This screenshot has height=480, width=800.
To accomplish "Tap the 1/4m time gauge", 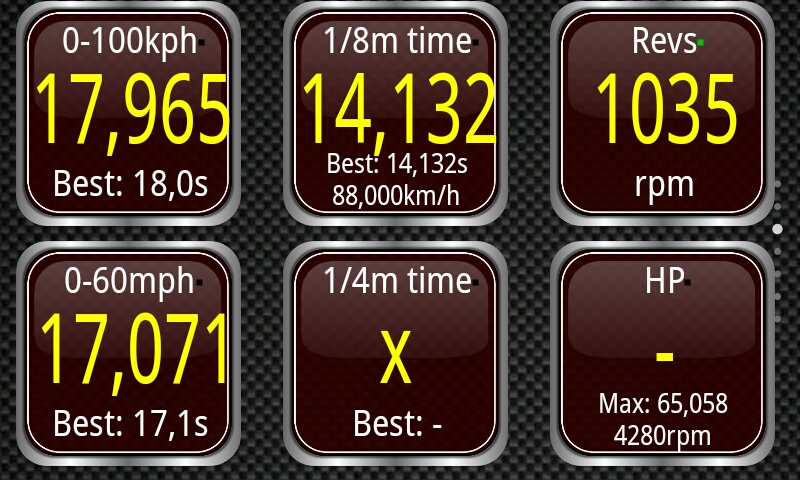I will click(x=397, y=350).
